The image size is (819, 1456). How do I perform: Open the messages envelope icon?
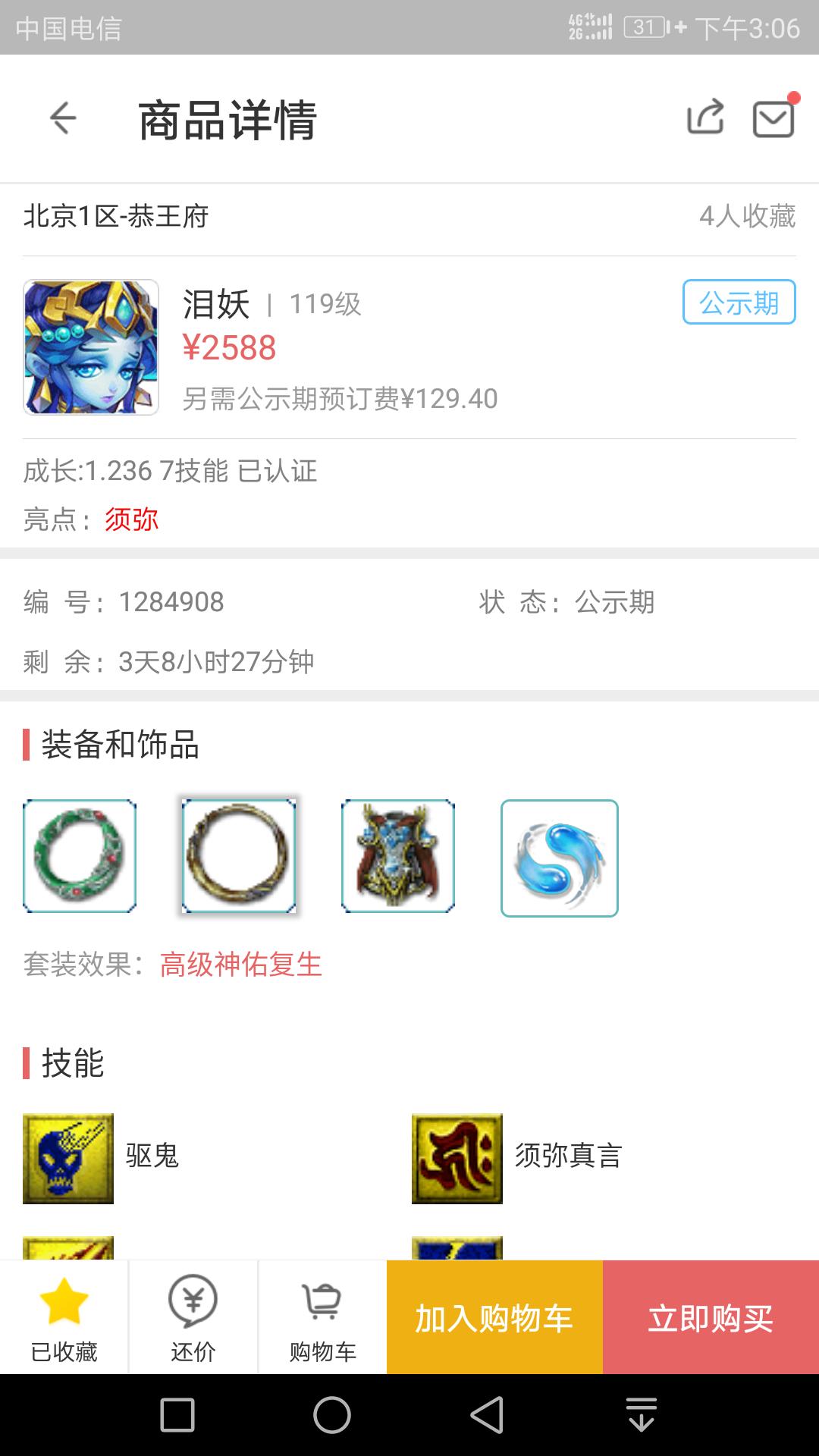coord(773,118)
